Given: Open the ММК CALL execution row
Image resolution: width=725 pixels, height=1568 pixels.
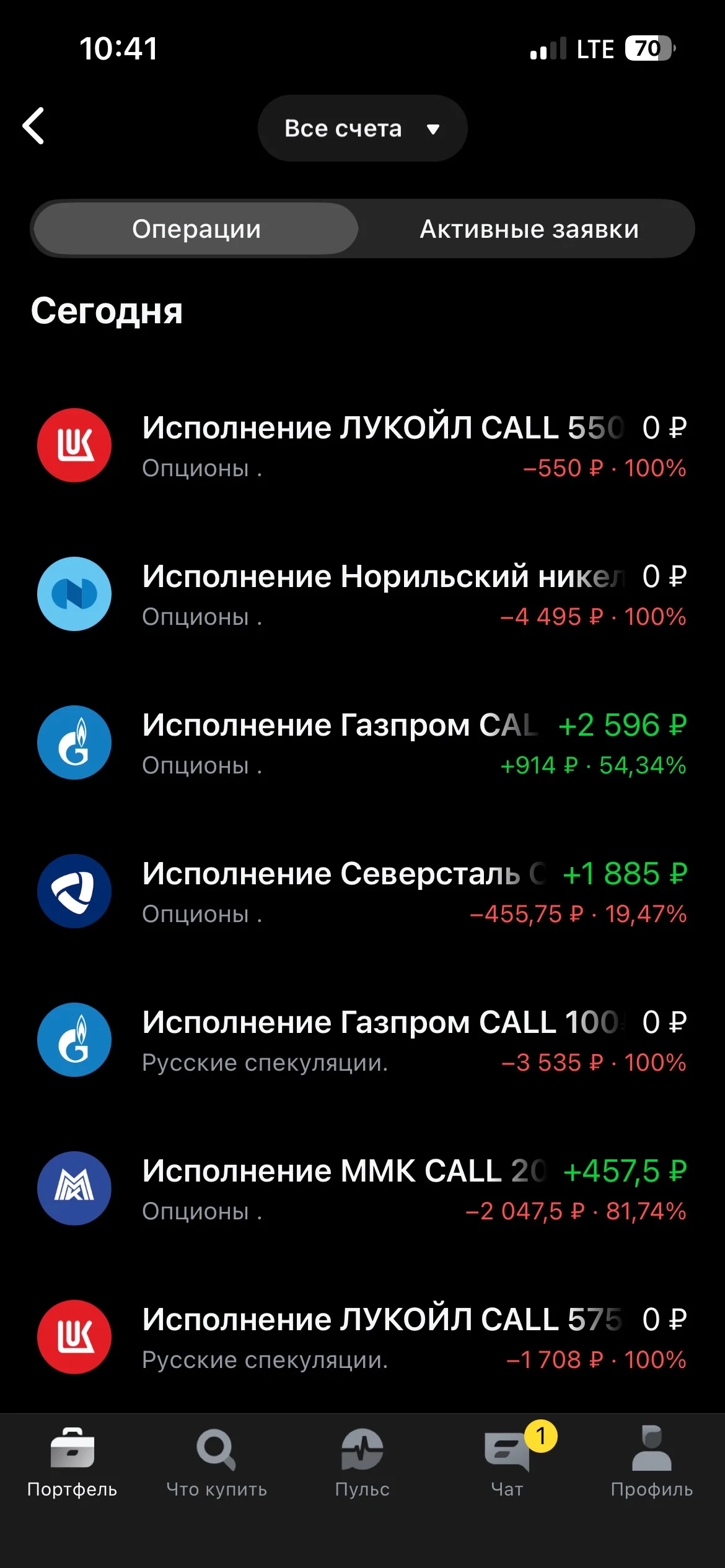Looking at the screenshot, I should click(x=362, y=1188).
